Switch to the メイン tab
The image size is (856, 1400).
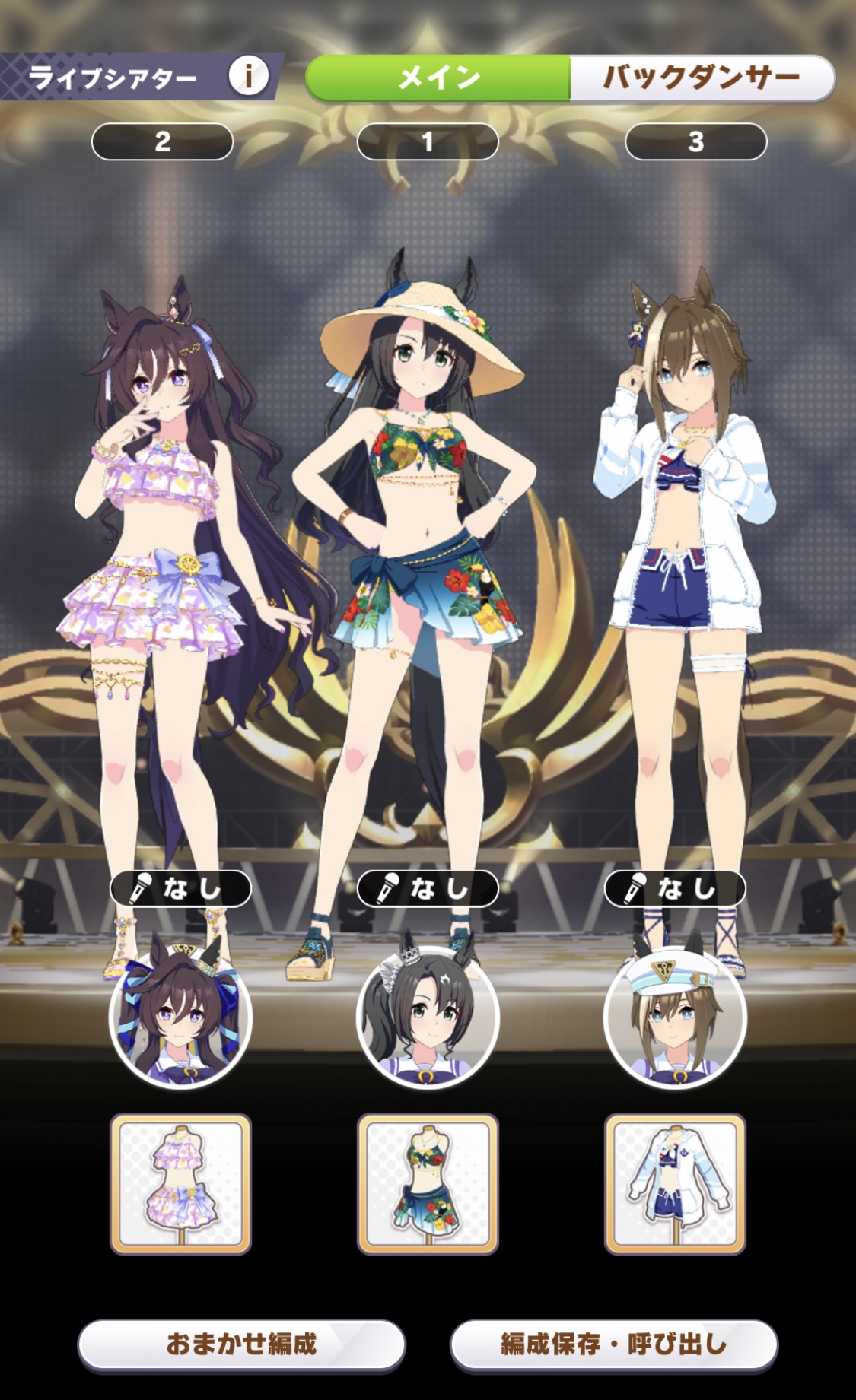pyautogui.click(x=438, y=78)
